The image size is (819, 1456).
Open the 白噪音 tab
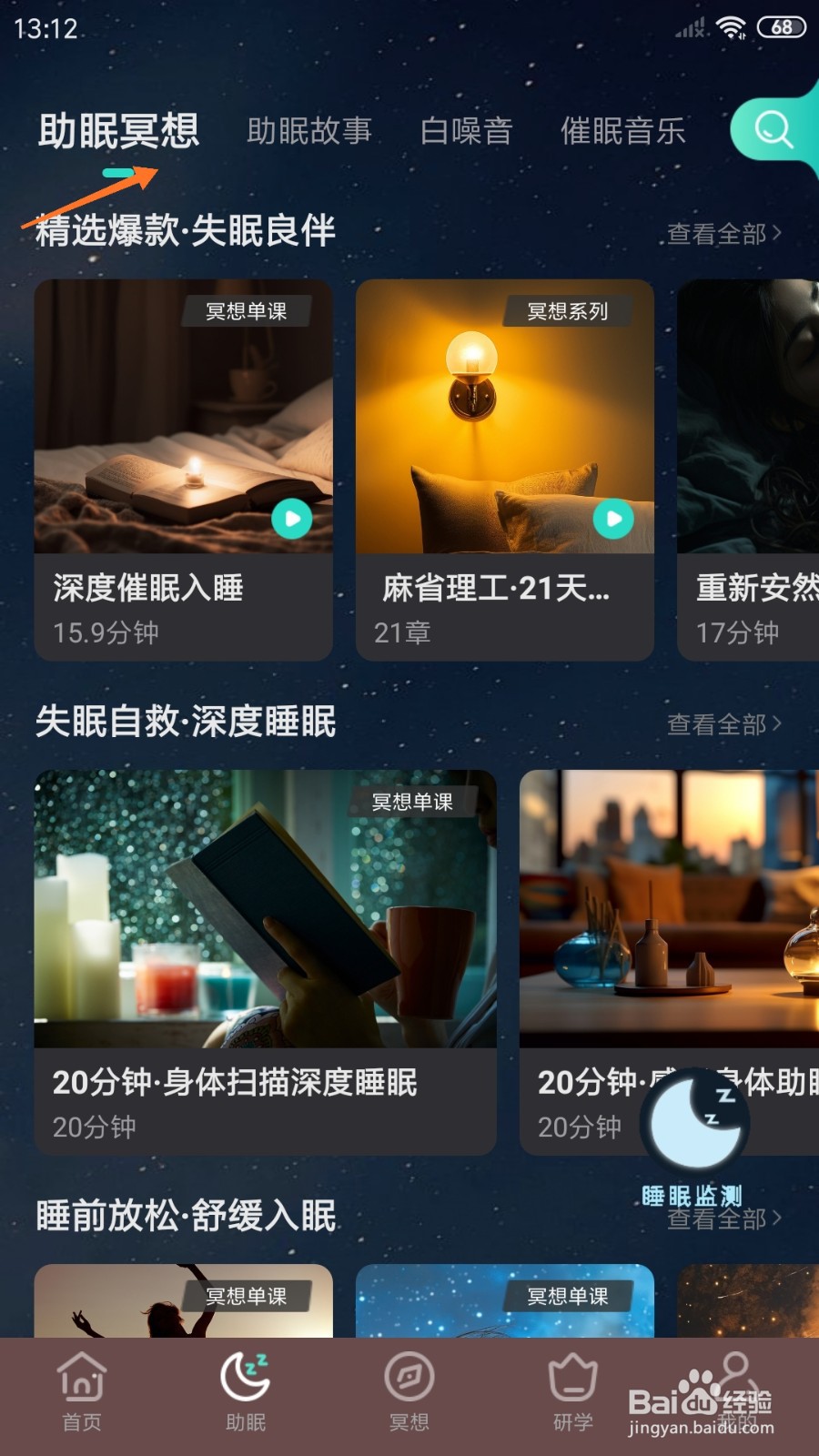(x=467, y=130)
